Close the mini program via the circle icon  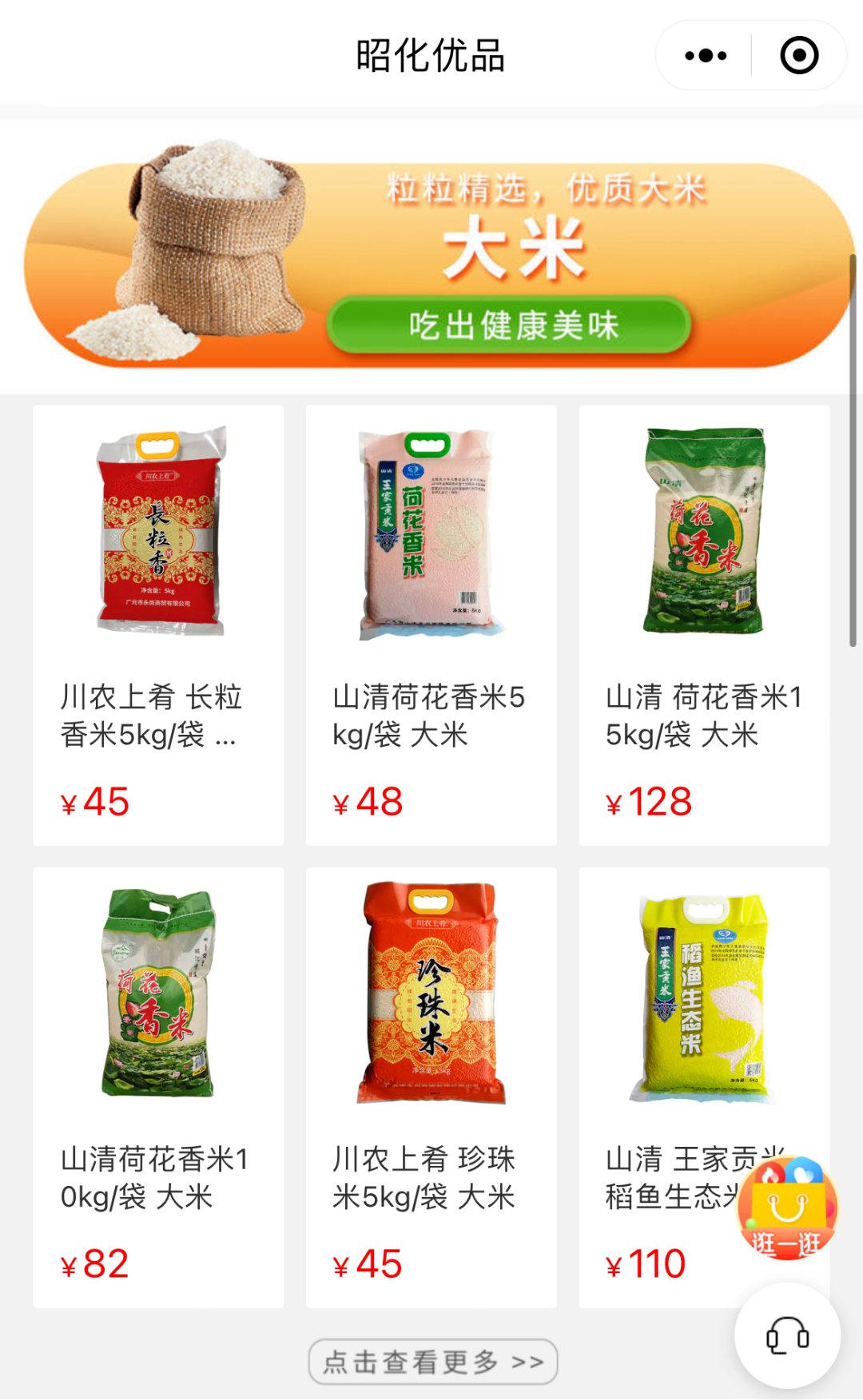(x=799, y=56)
